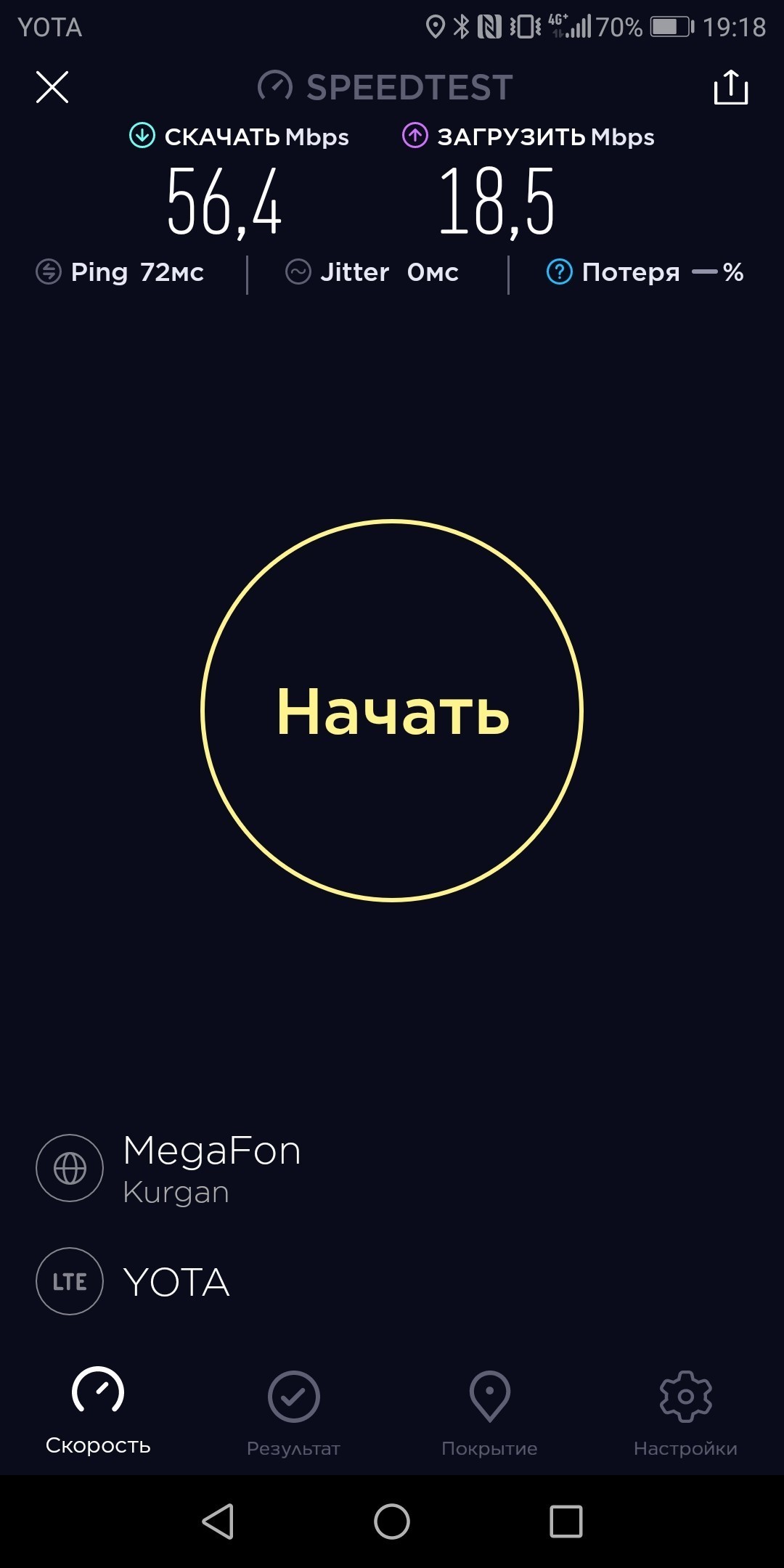Go back using system navigation
The height and width of the screenshot is (1568, 784).
point(218,1522)
